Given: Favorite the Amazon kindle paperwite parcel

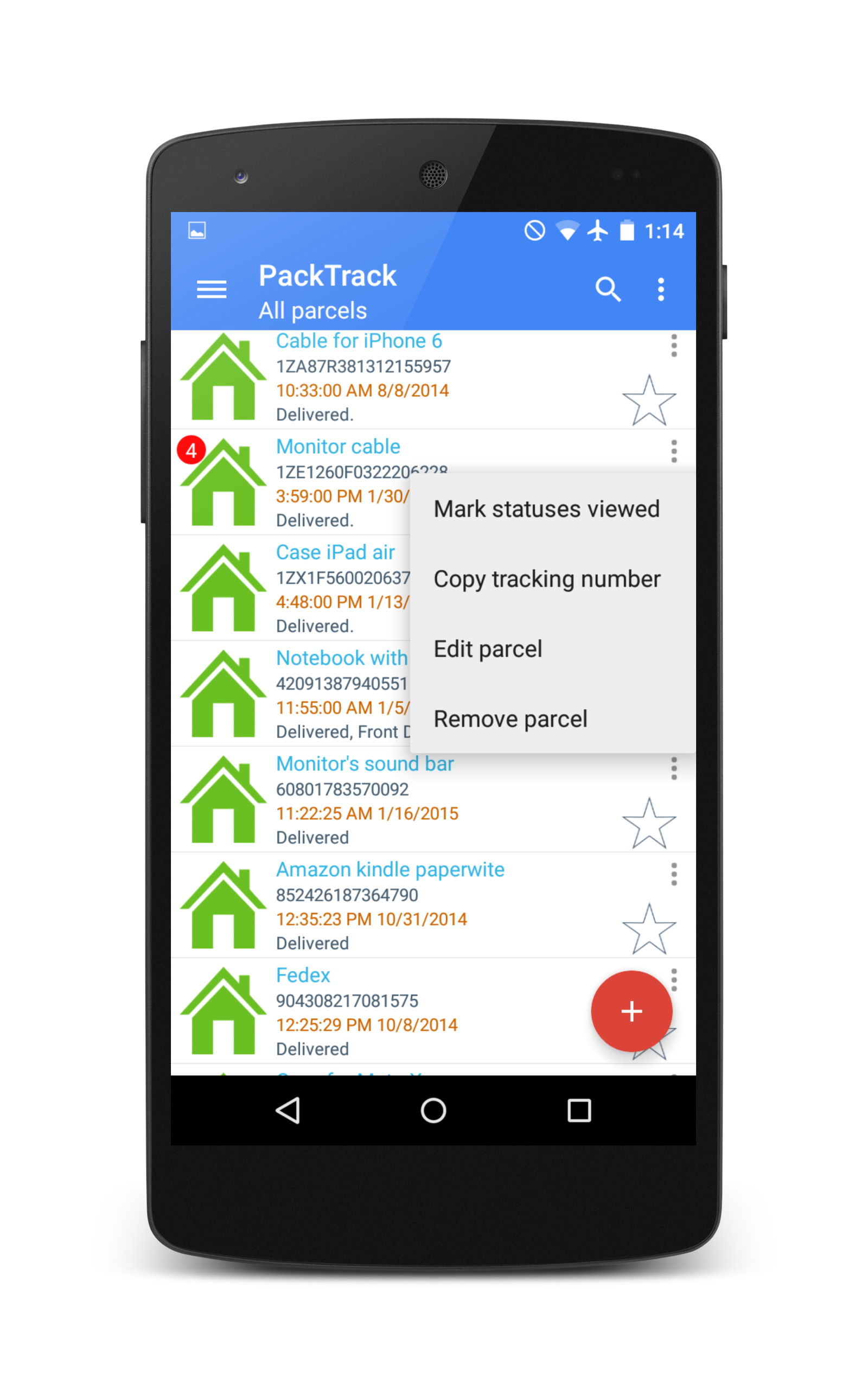Looking at the screenshot, I should [649, 930].
